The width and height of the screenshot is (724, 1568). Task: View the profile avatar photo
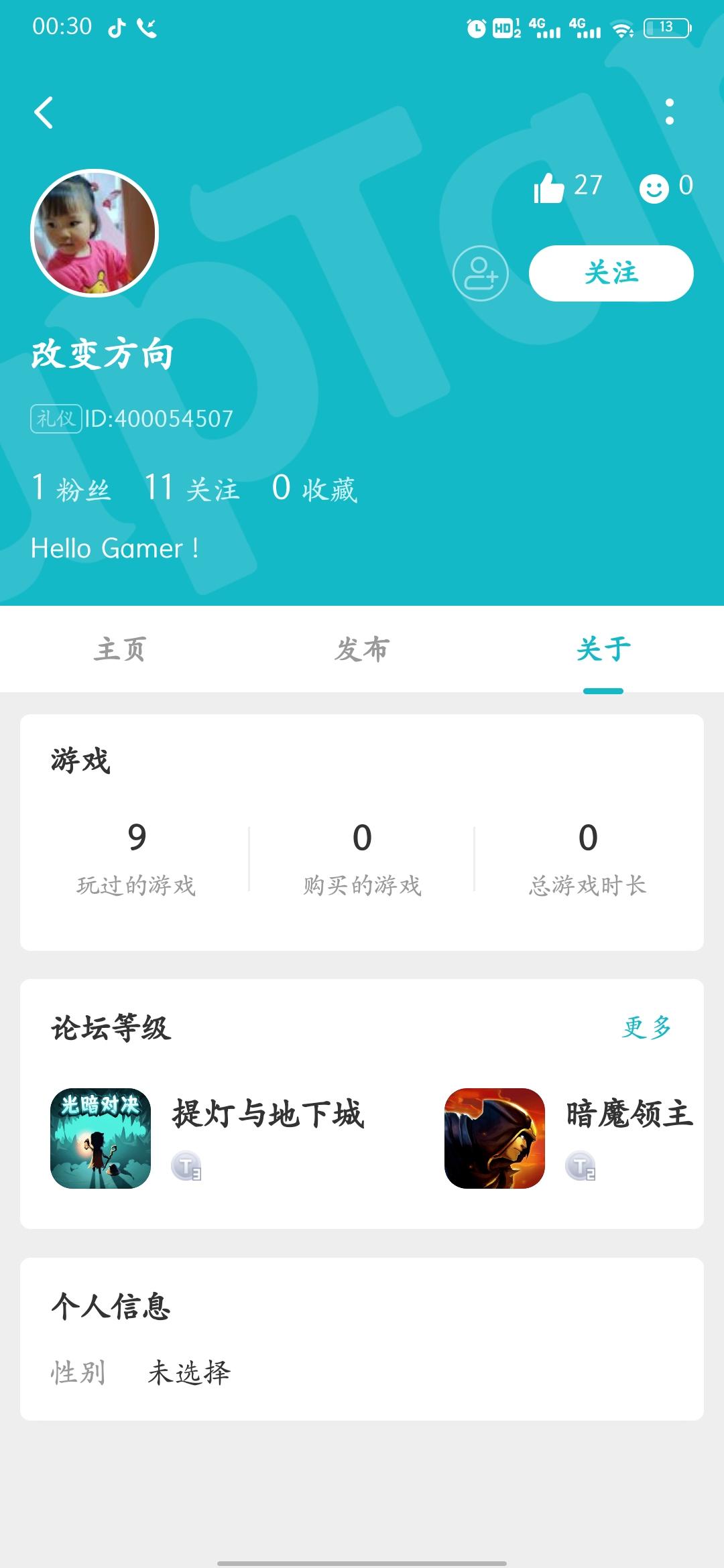point(95,233)
